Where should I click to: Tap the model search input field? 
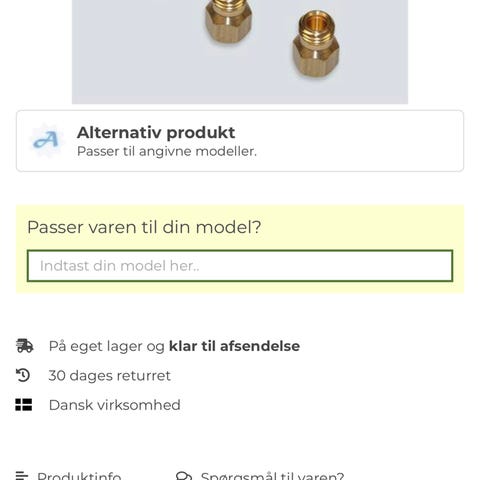[x=240, y=266]
